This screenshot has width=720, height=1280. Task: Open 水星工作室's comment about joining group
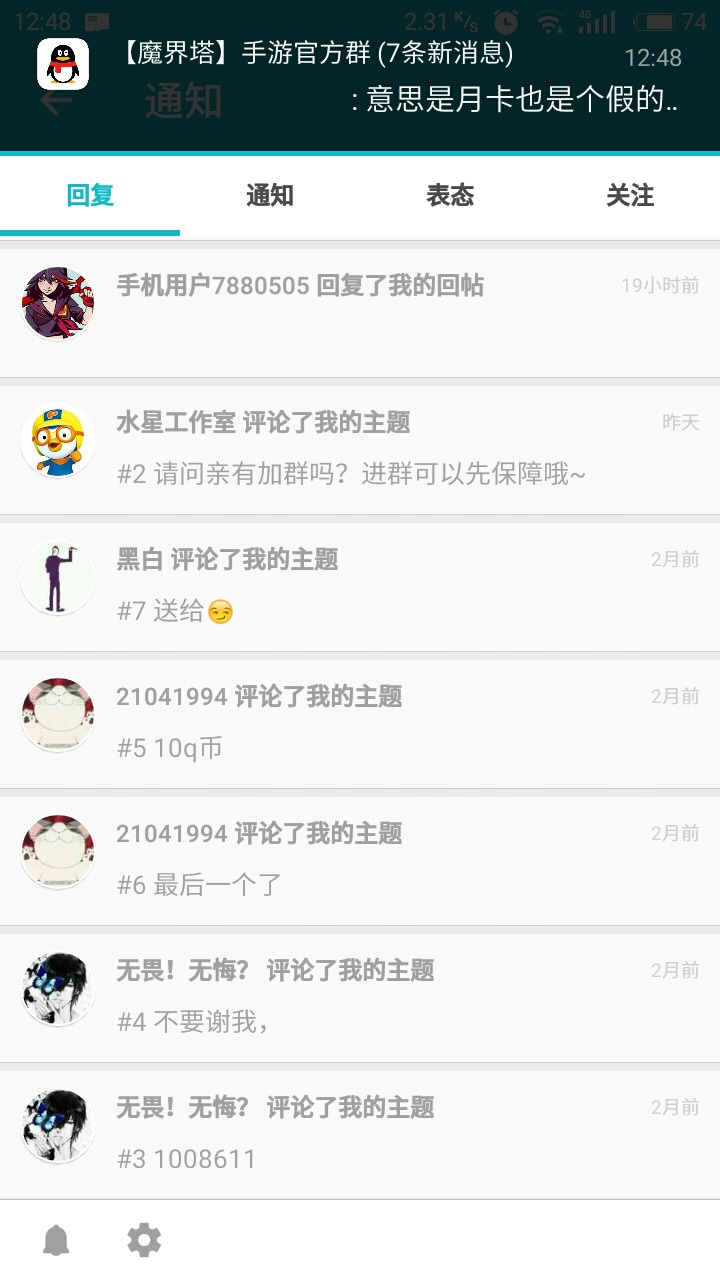pos(360,450)
